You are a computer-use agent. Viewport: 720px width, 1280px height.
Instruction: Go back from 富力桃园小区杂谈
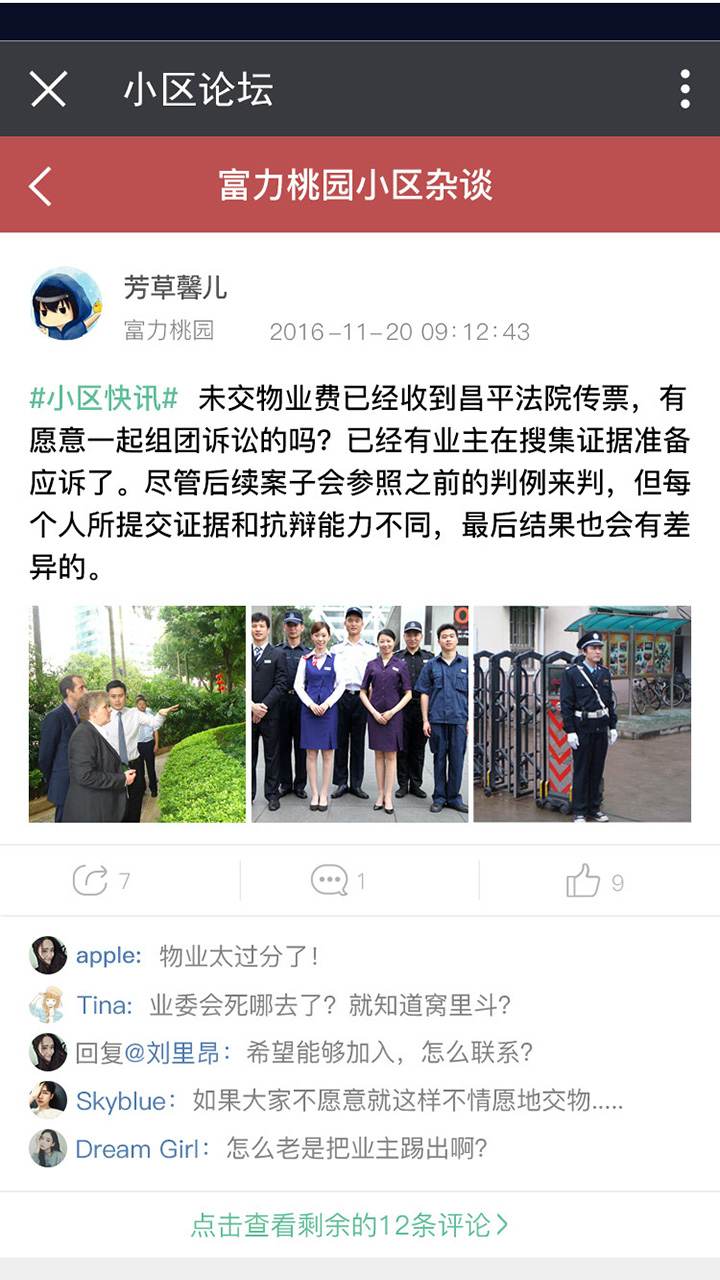40,186
